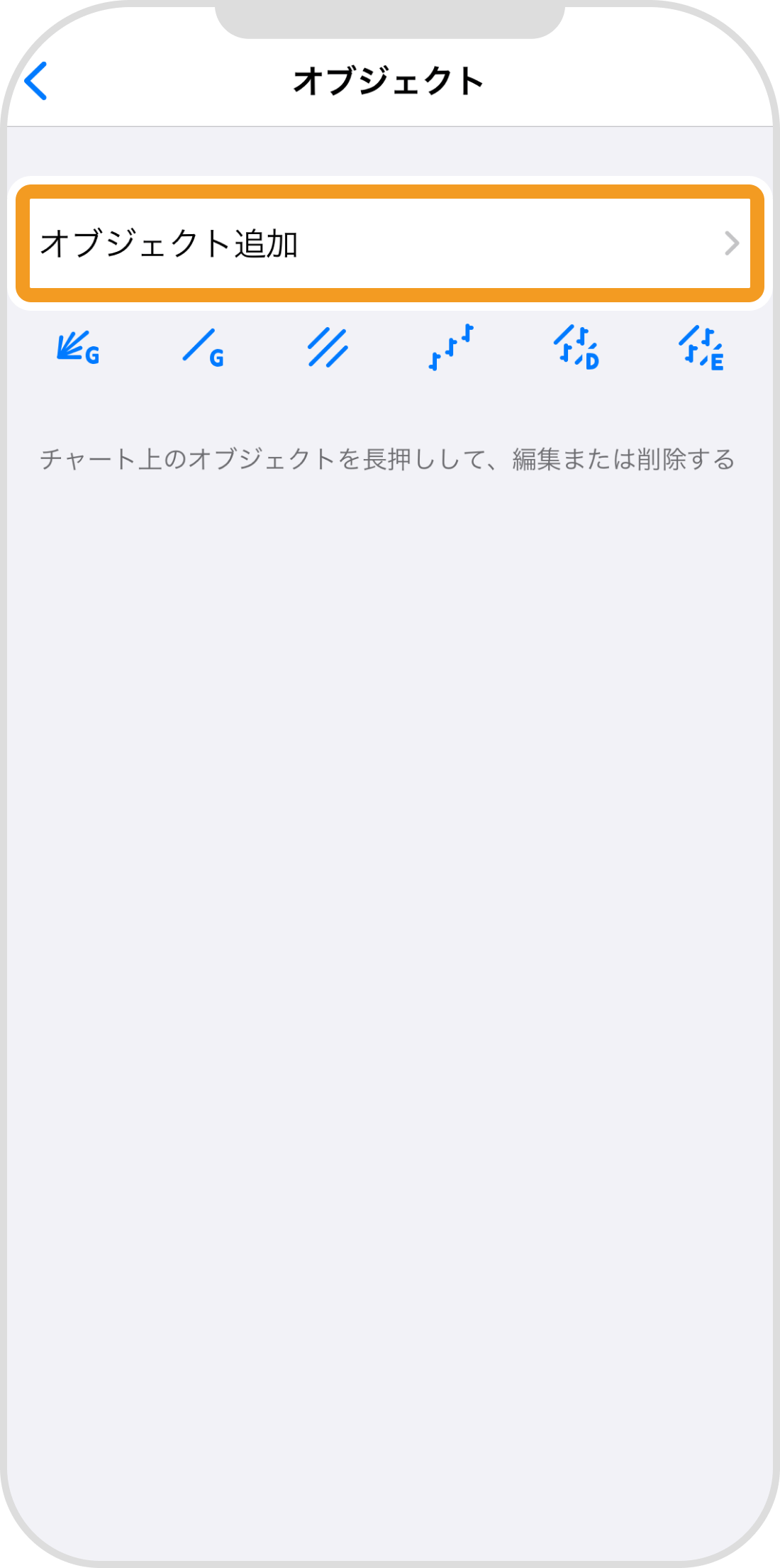Tap the Elliott wave steps icon
Screen dimensions: 780x1568
(449, 348)
